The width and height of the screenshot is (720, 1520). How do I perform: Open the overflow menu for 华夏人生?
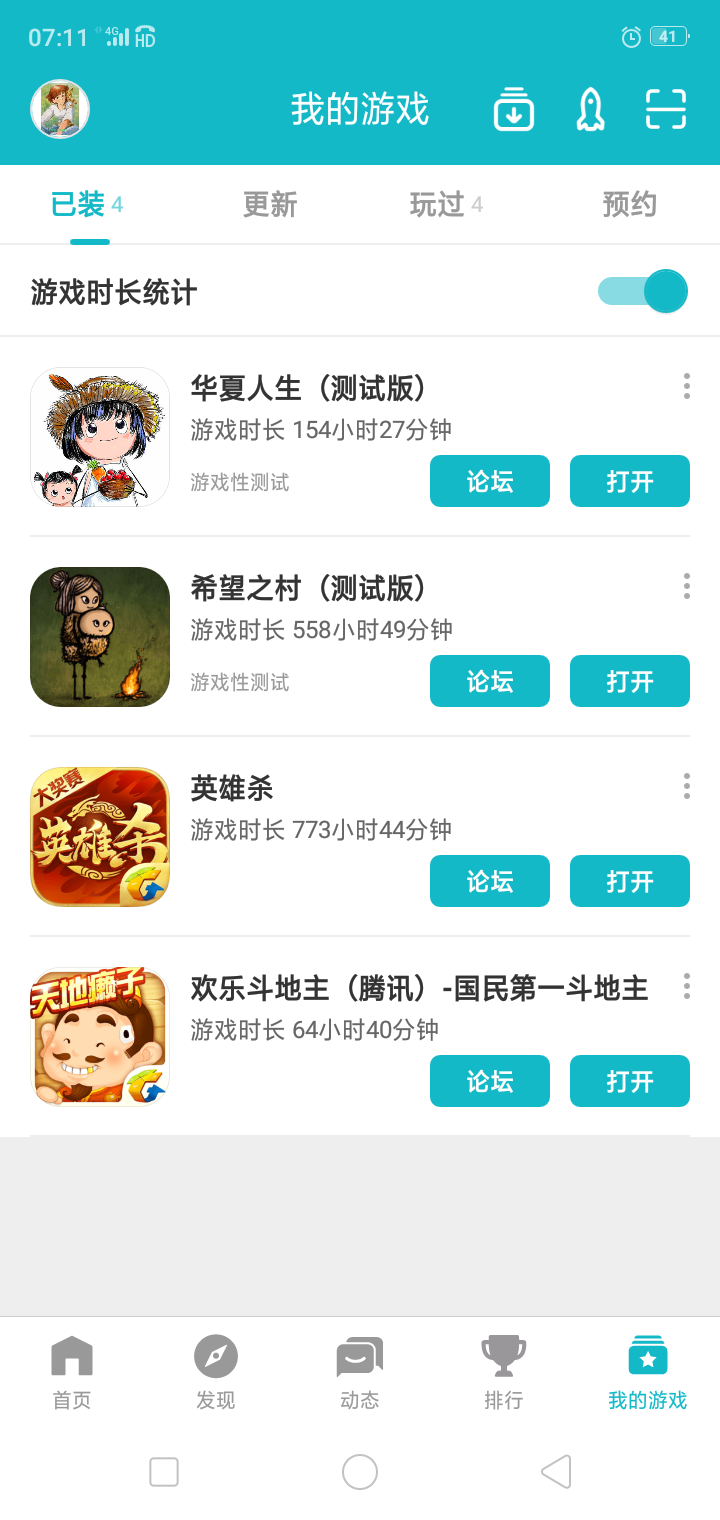tap(686, 386)
